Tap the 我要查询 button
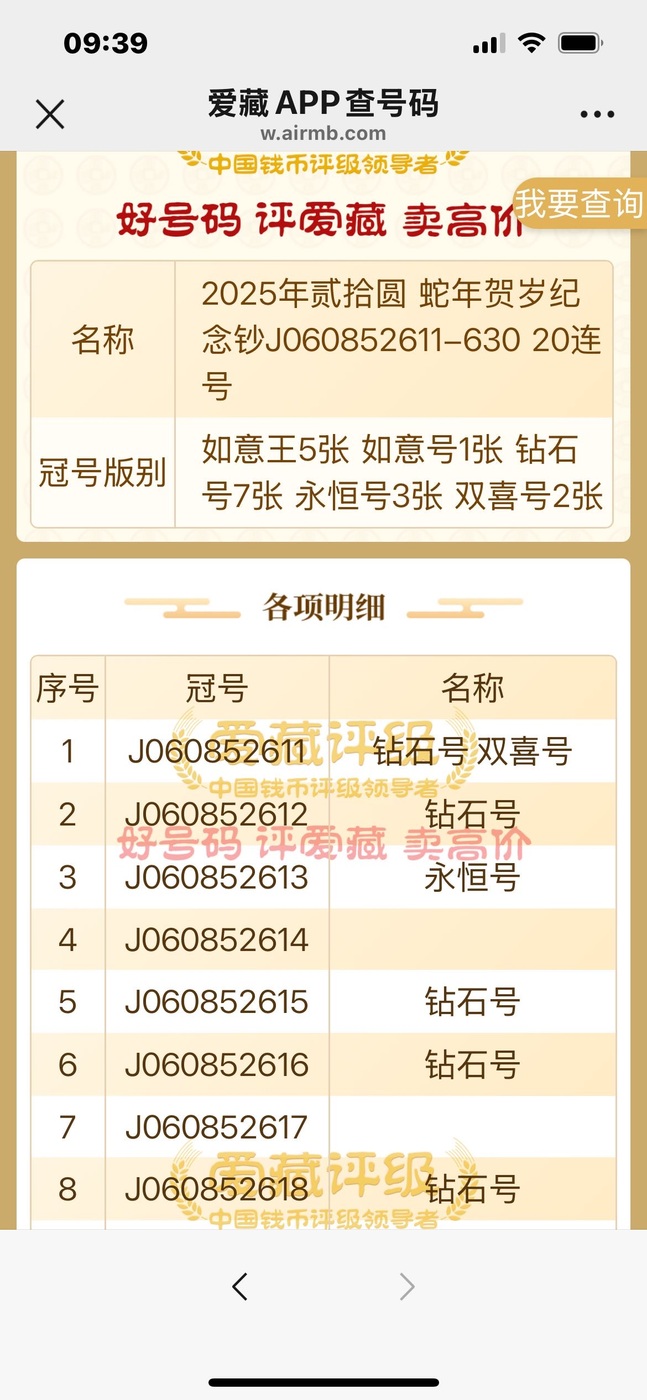The height and width of the screenshot is (1400, 647). pyautogui.click(x=579, y=203)
